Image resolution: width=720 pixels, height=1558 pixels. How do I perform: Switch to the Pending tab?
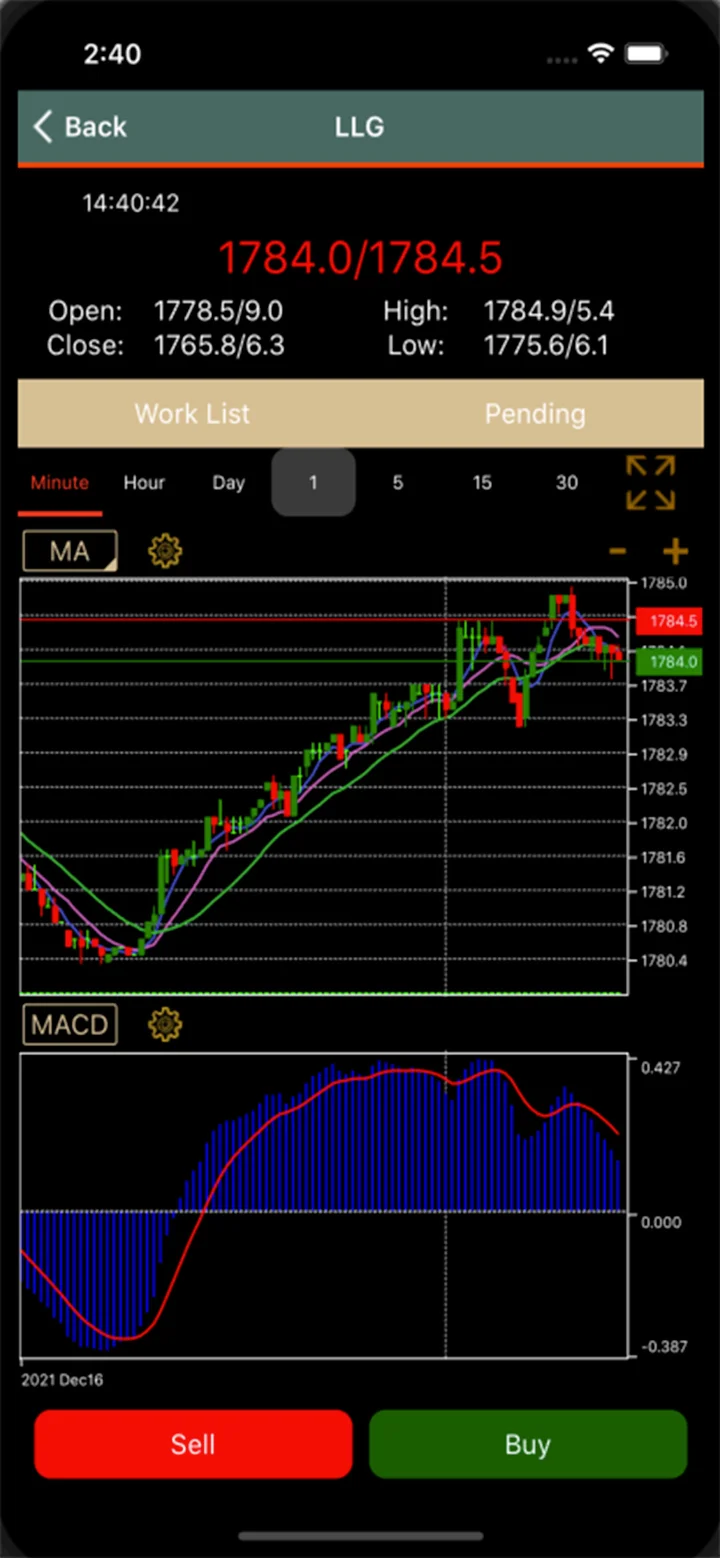pos(534,414)
